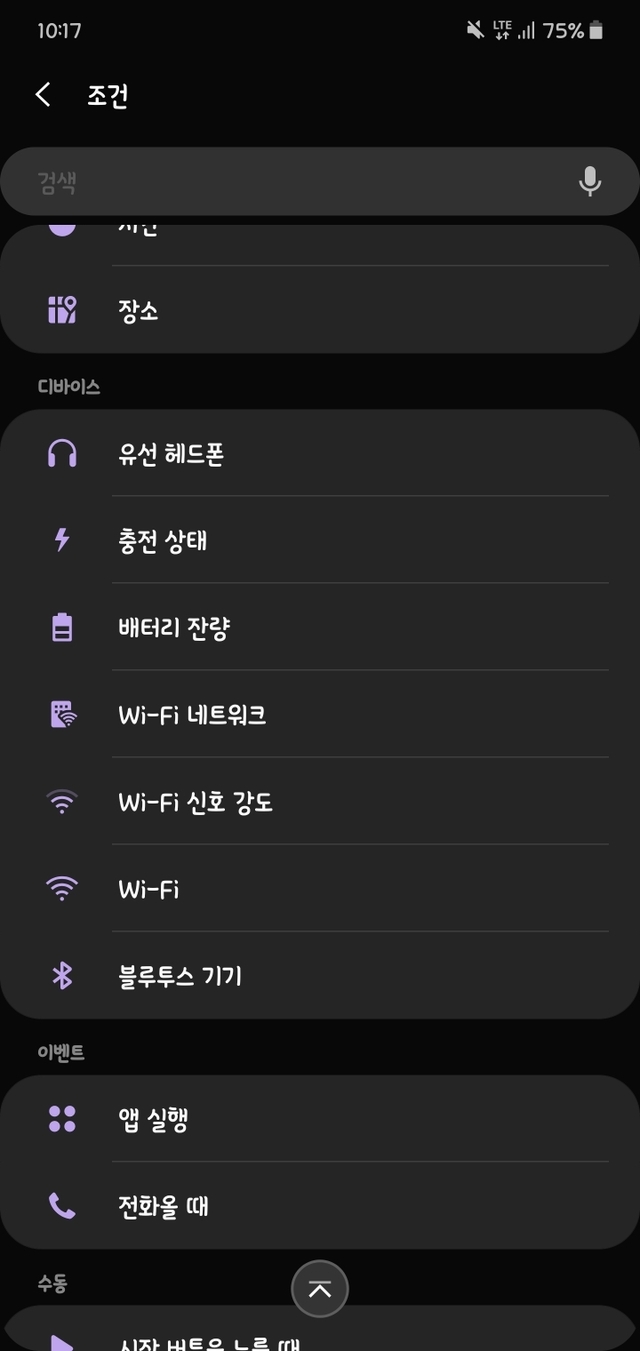Select 배터리 잔량 condition
This screenshot has height=1351, width=640.
point(320,628)
